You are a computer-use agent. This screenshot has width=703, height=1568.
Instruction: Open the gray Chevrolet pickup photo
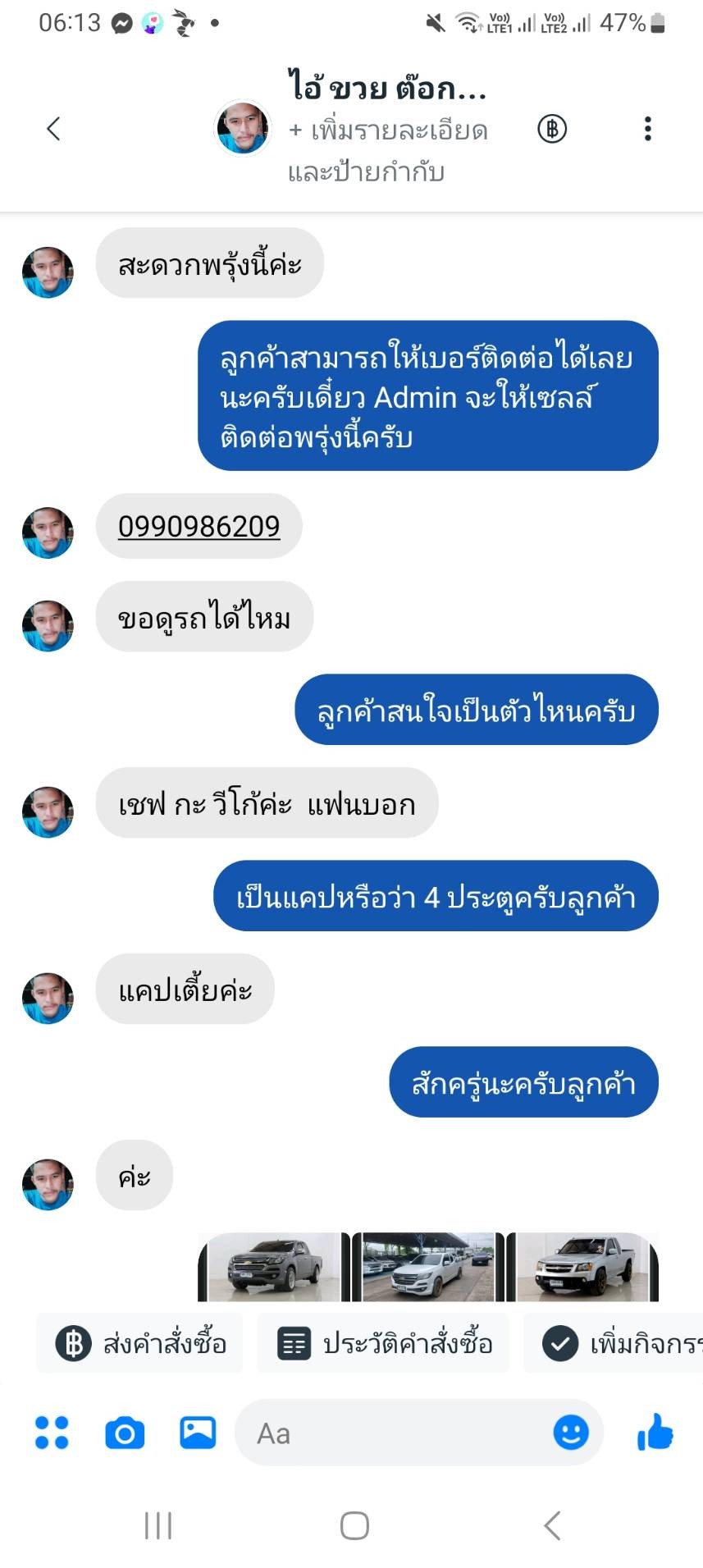click(274, 1267)
